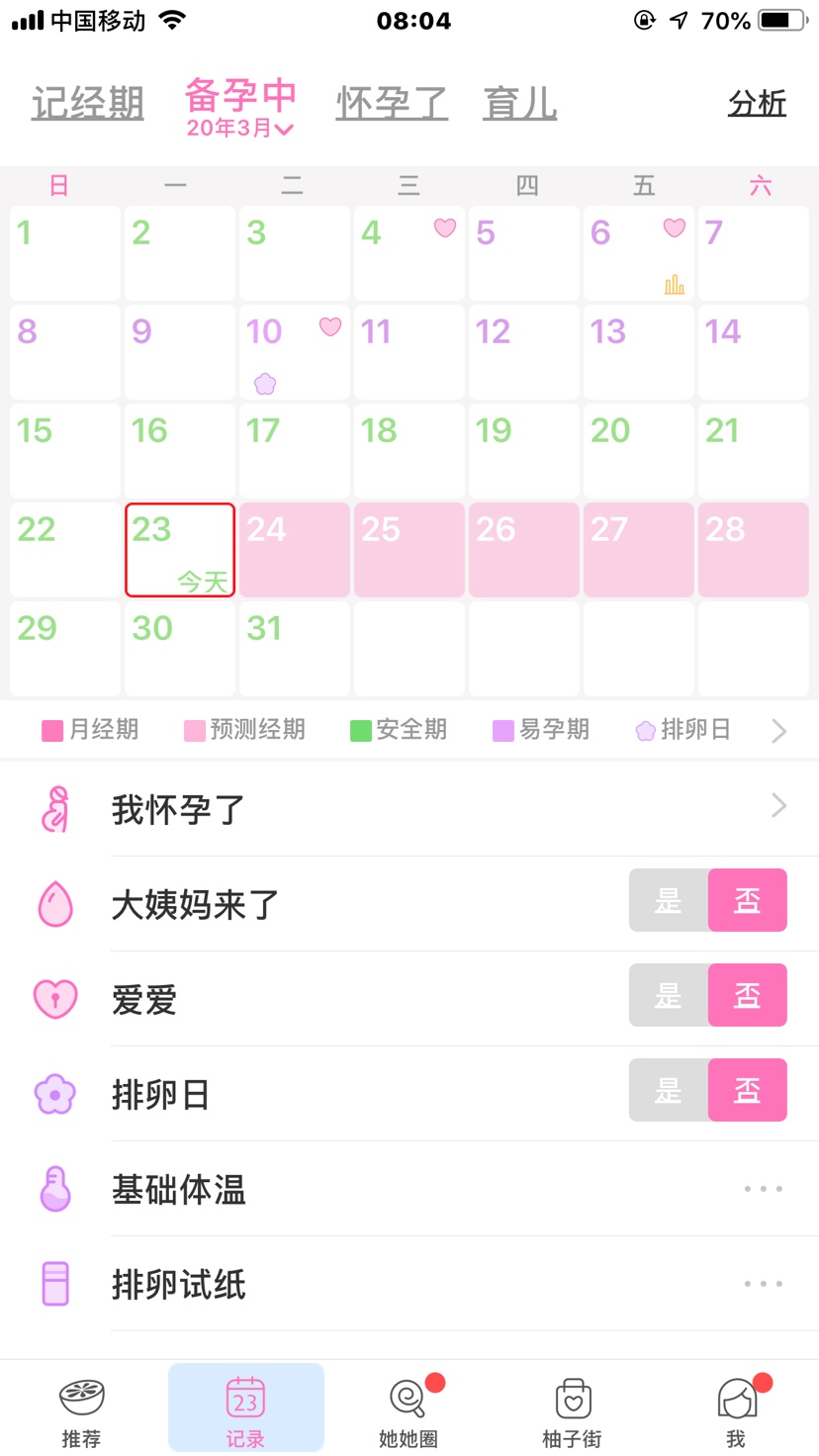Switch to the 怀孕了 tab
The image size is (819, 1456).
tap(392, 104)
